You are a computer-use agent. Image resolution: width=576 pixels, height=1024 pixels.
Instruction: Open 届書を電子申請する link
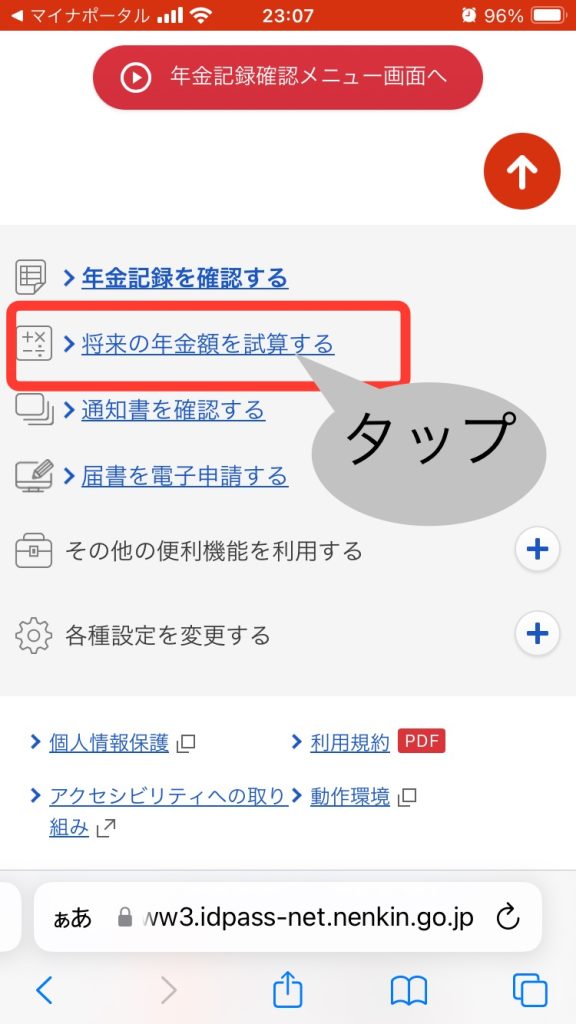pos(184,476)
